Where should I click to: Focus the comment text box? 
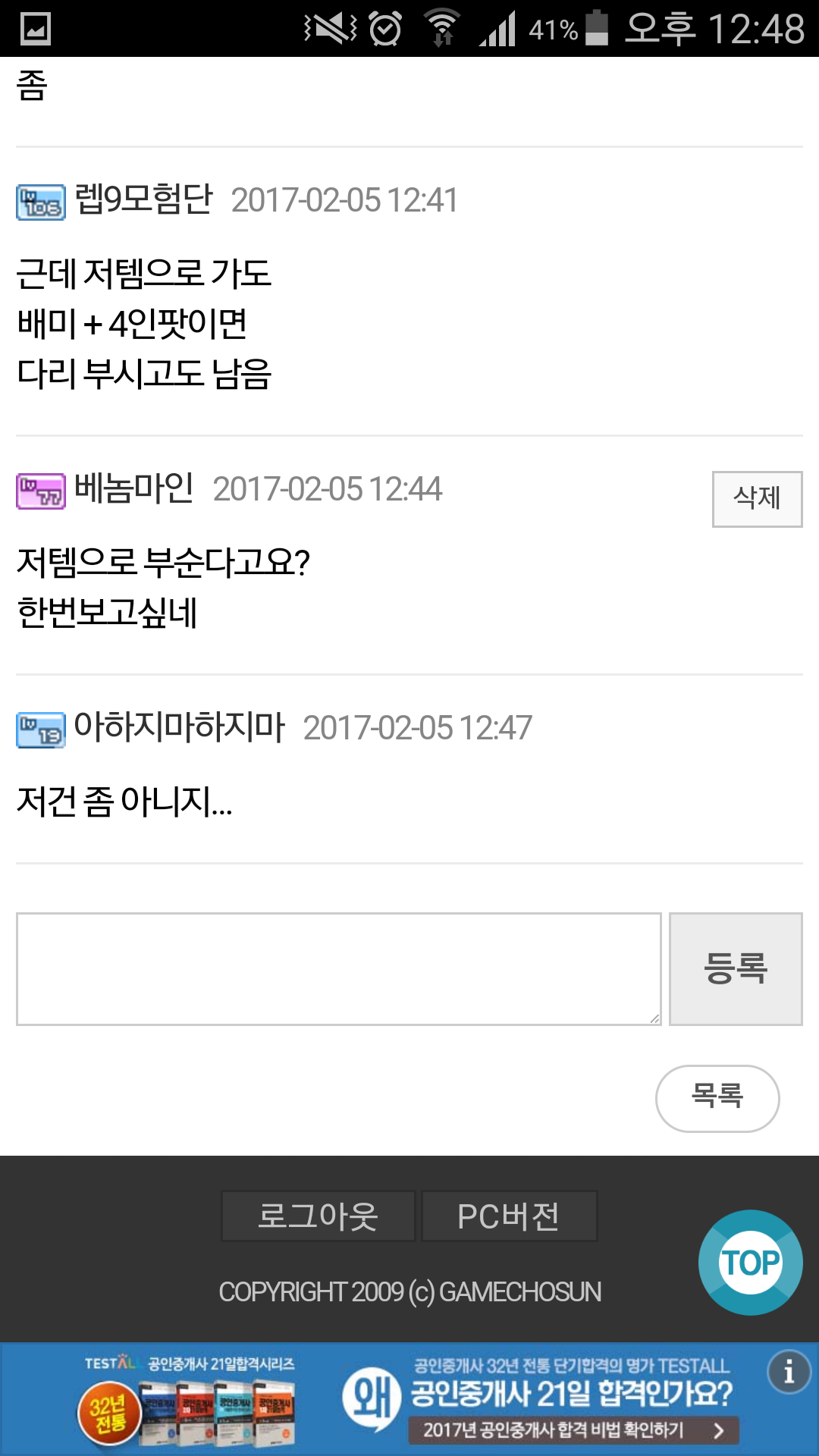click(x=338, y=968)
